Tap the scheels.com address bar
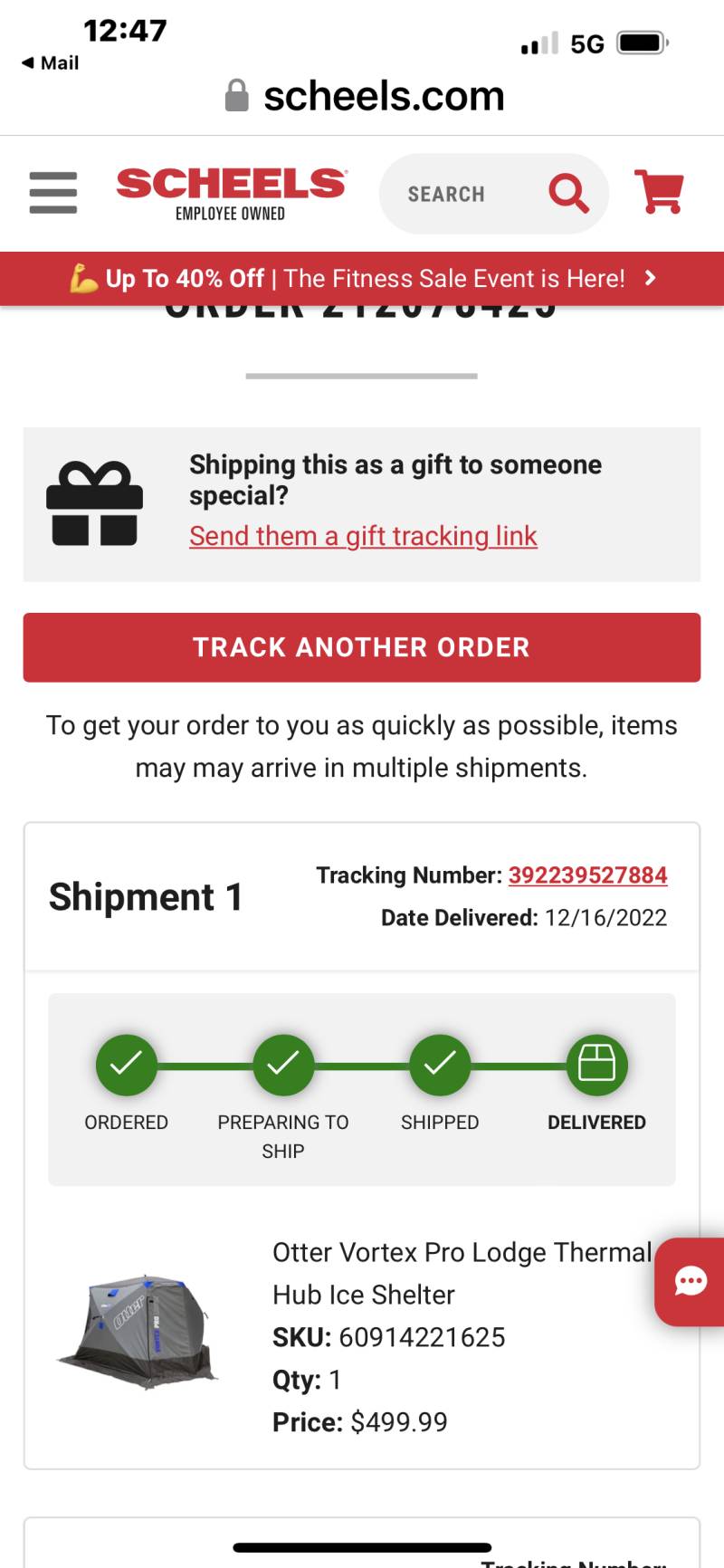 point(365,95)
